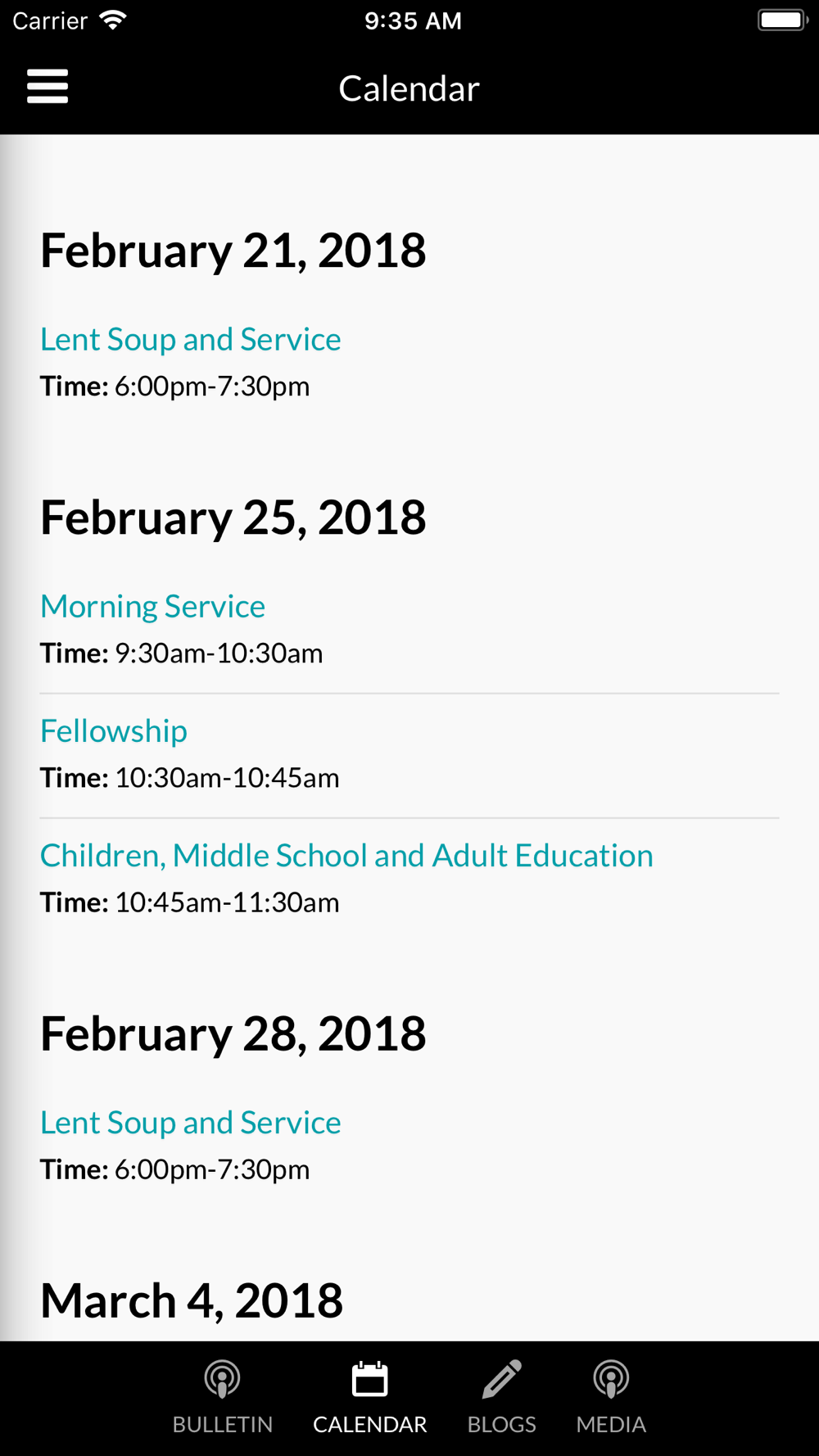This screenshot has width=819, height=1456.
Task: Open the Fellowship event
Action: (x=114, y=730)
